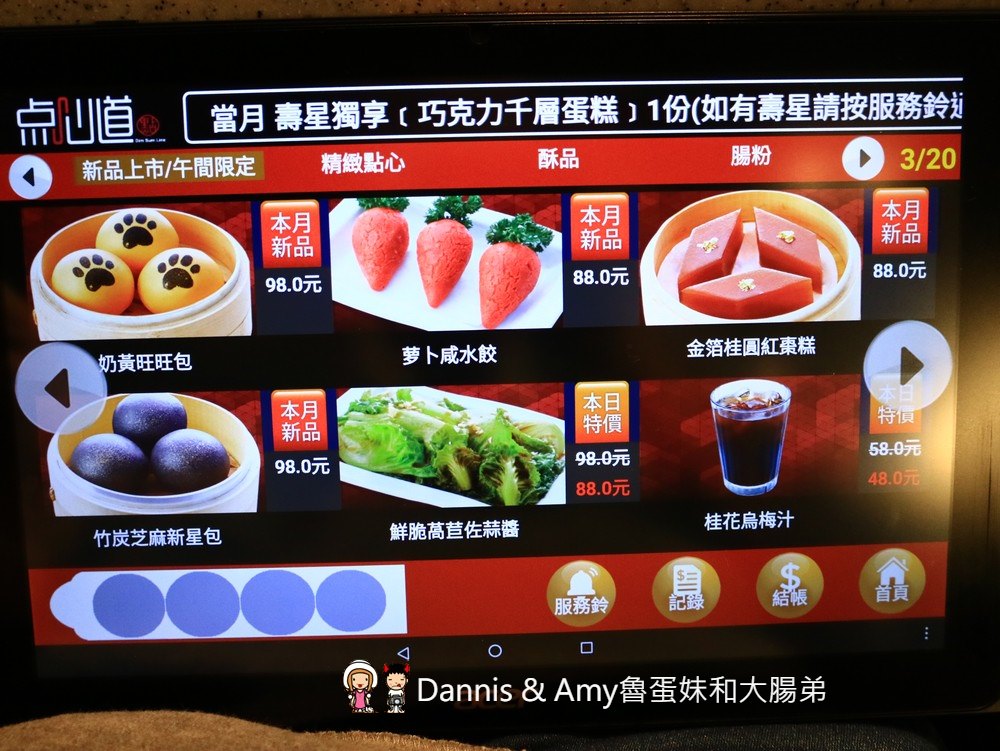Show more categories with the arrow beside 3/20
The height and width of the screenshot is (751, 1000).
(863, 158)
